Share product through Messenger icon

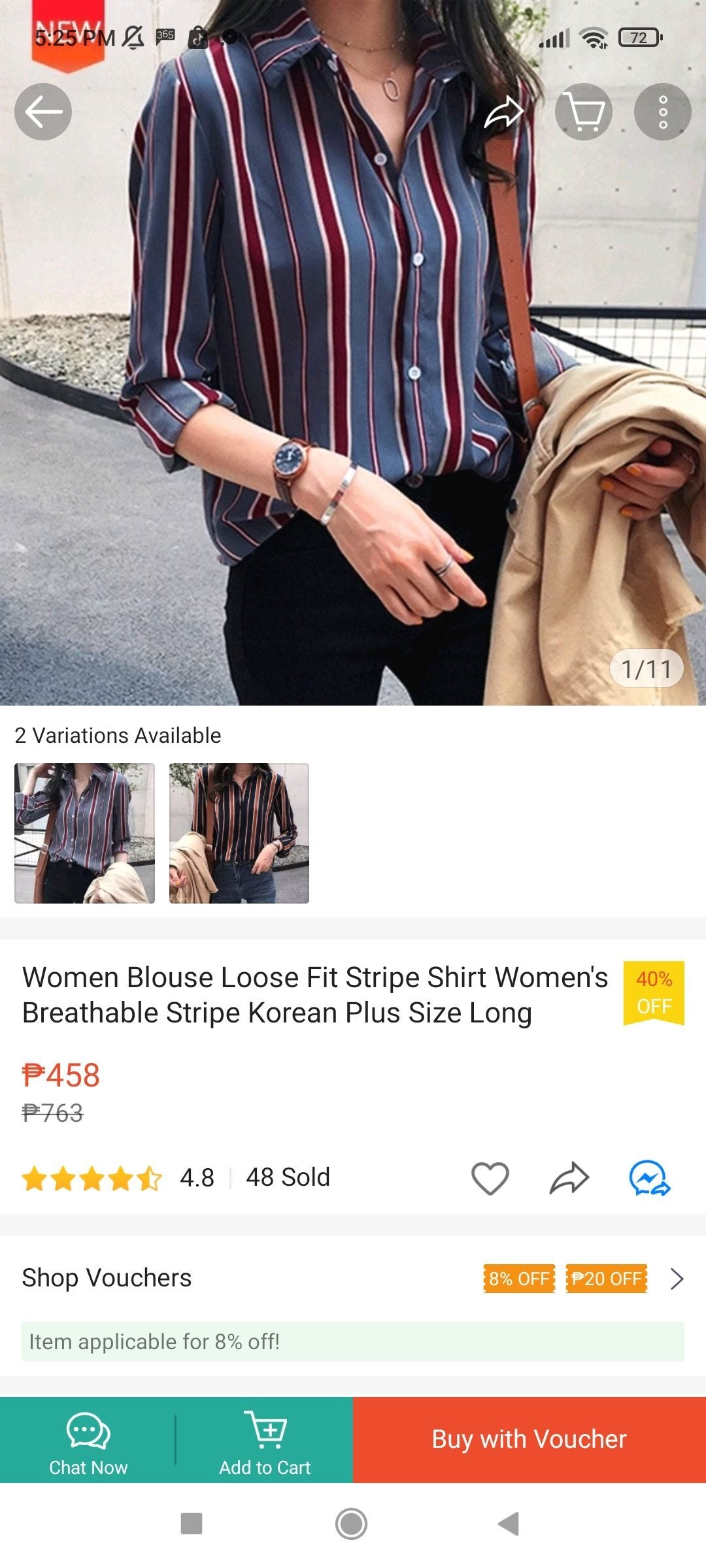tap(649, 1178)
